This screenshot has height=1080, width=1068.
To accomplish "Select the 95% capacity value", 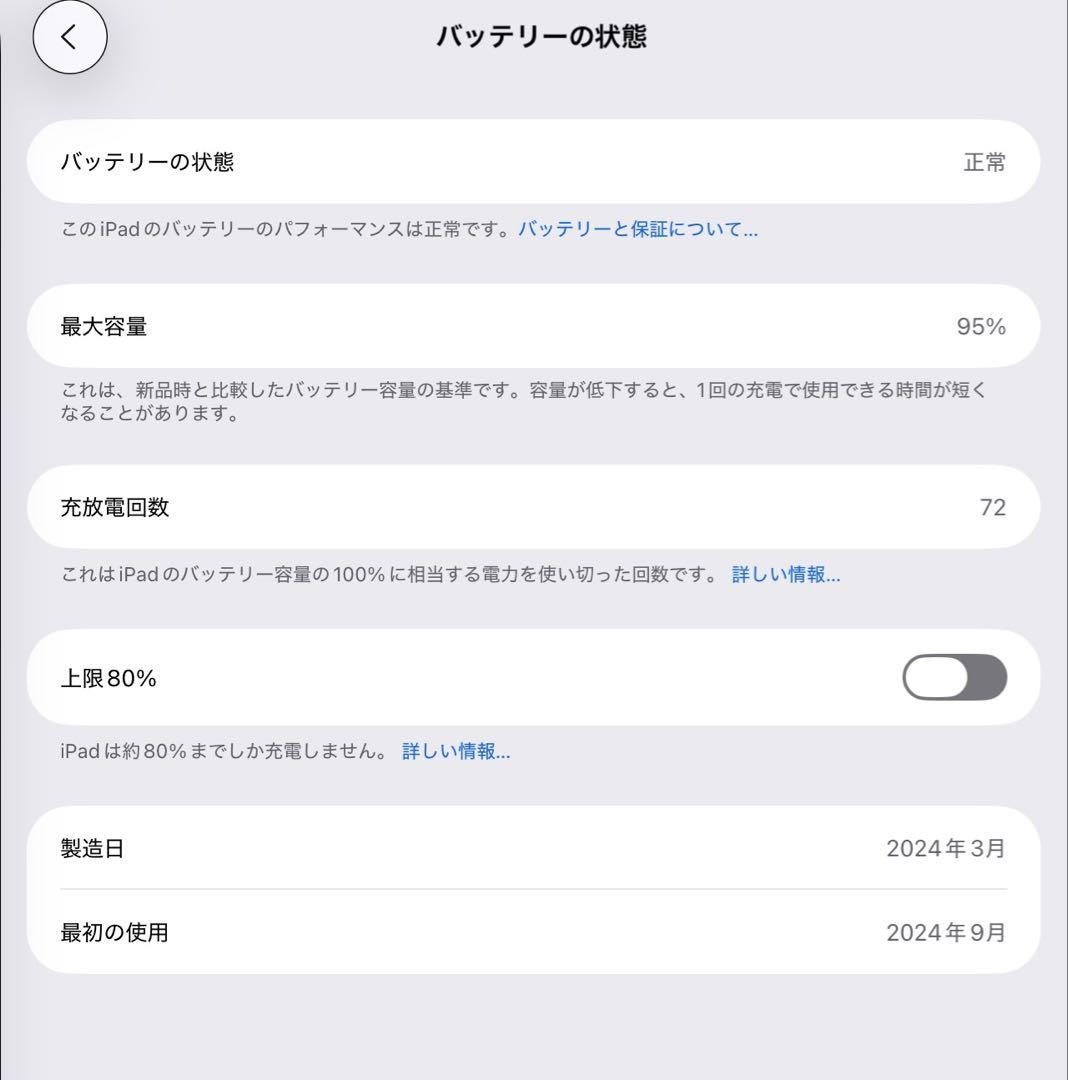I will [x=979, y=326].
